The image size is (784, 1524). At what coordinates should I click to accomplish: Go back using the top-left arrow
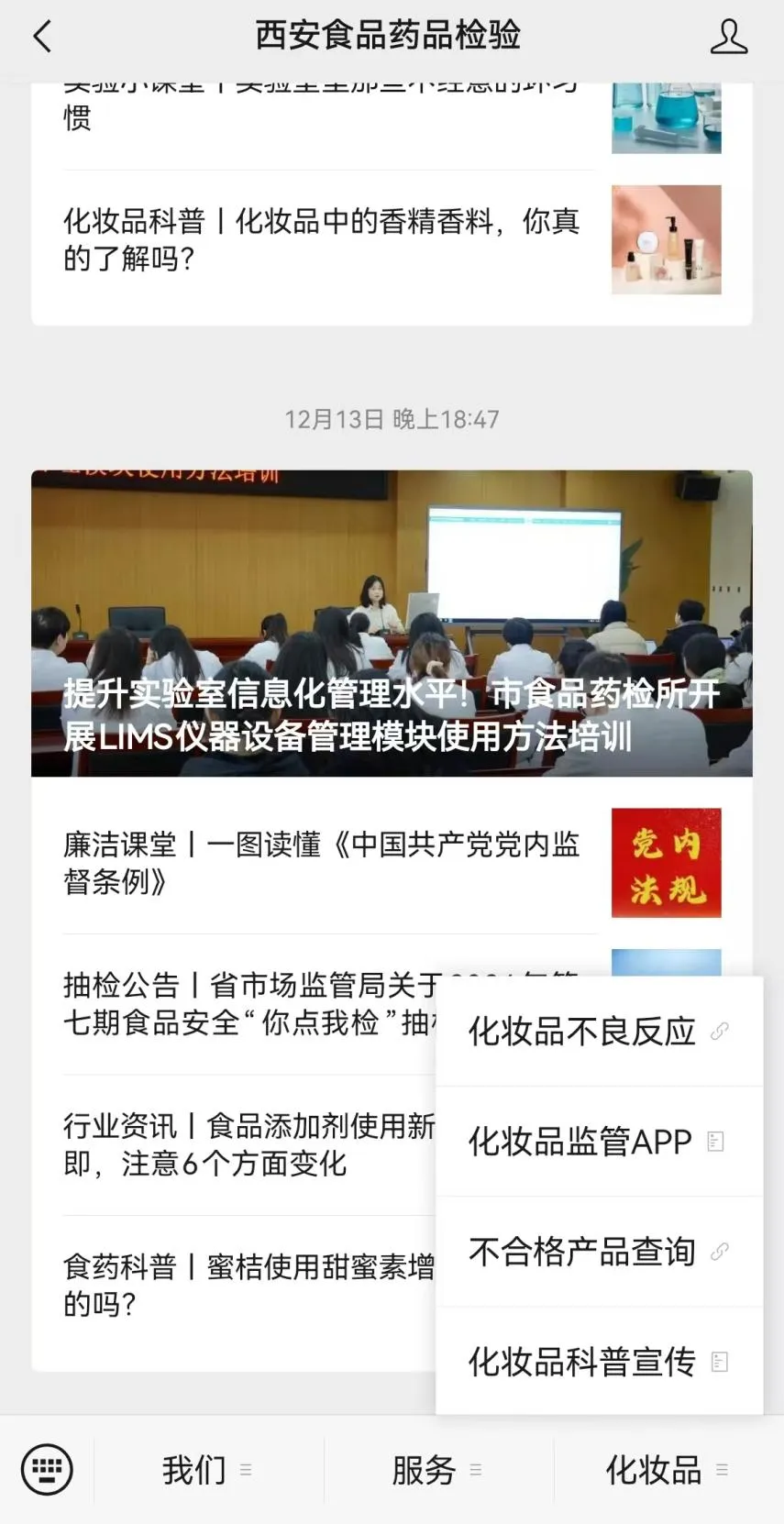[x=42, y=37]
